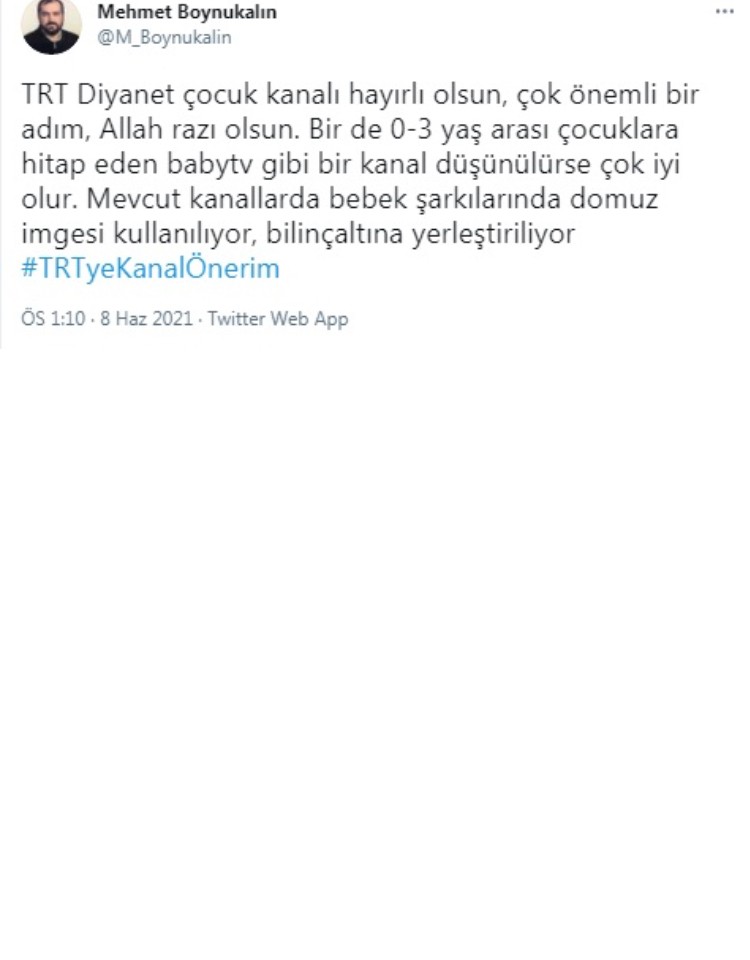Open the Twitter Web App source link
750x960 pixels.
tap(278, 320)
